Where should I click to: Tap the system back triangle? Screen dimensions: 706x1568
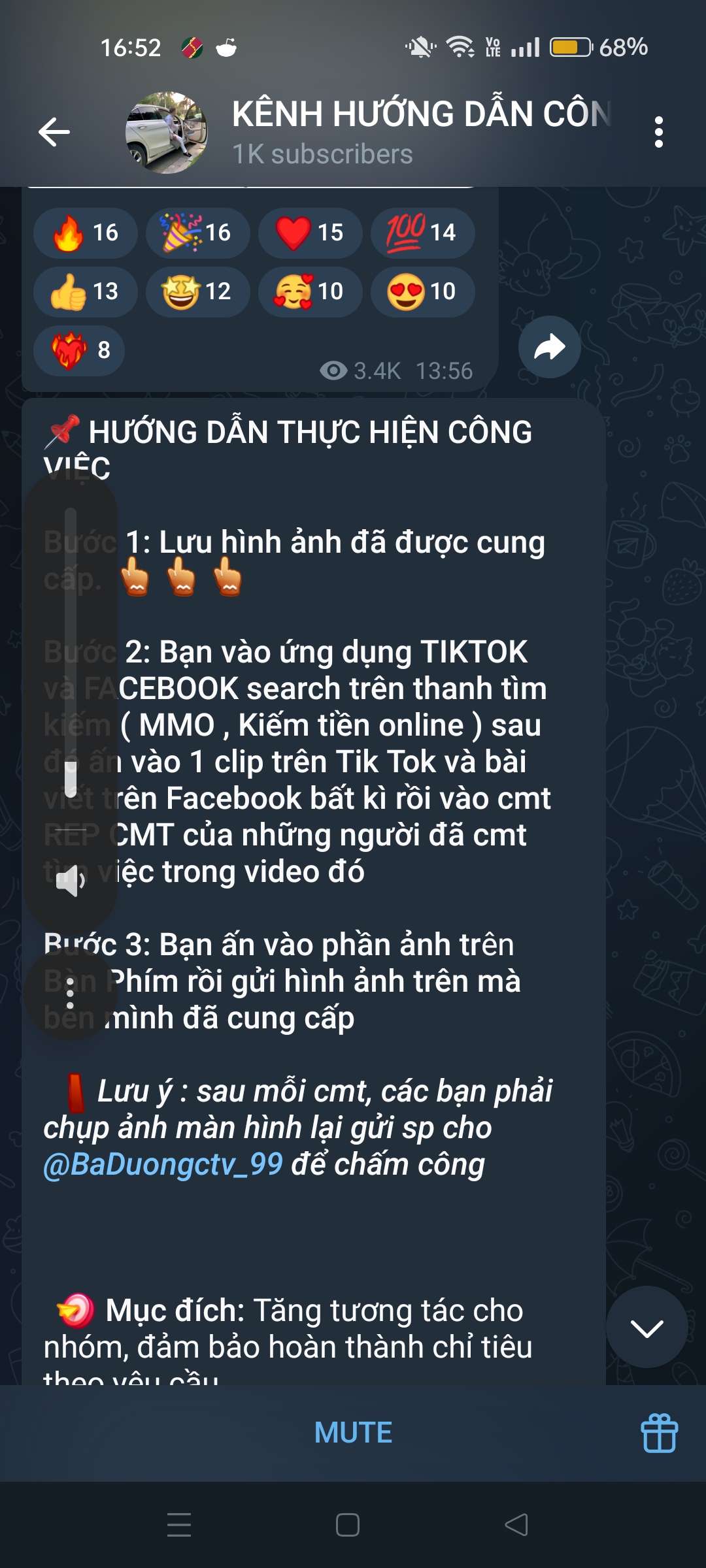516,1525
